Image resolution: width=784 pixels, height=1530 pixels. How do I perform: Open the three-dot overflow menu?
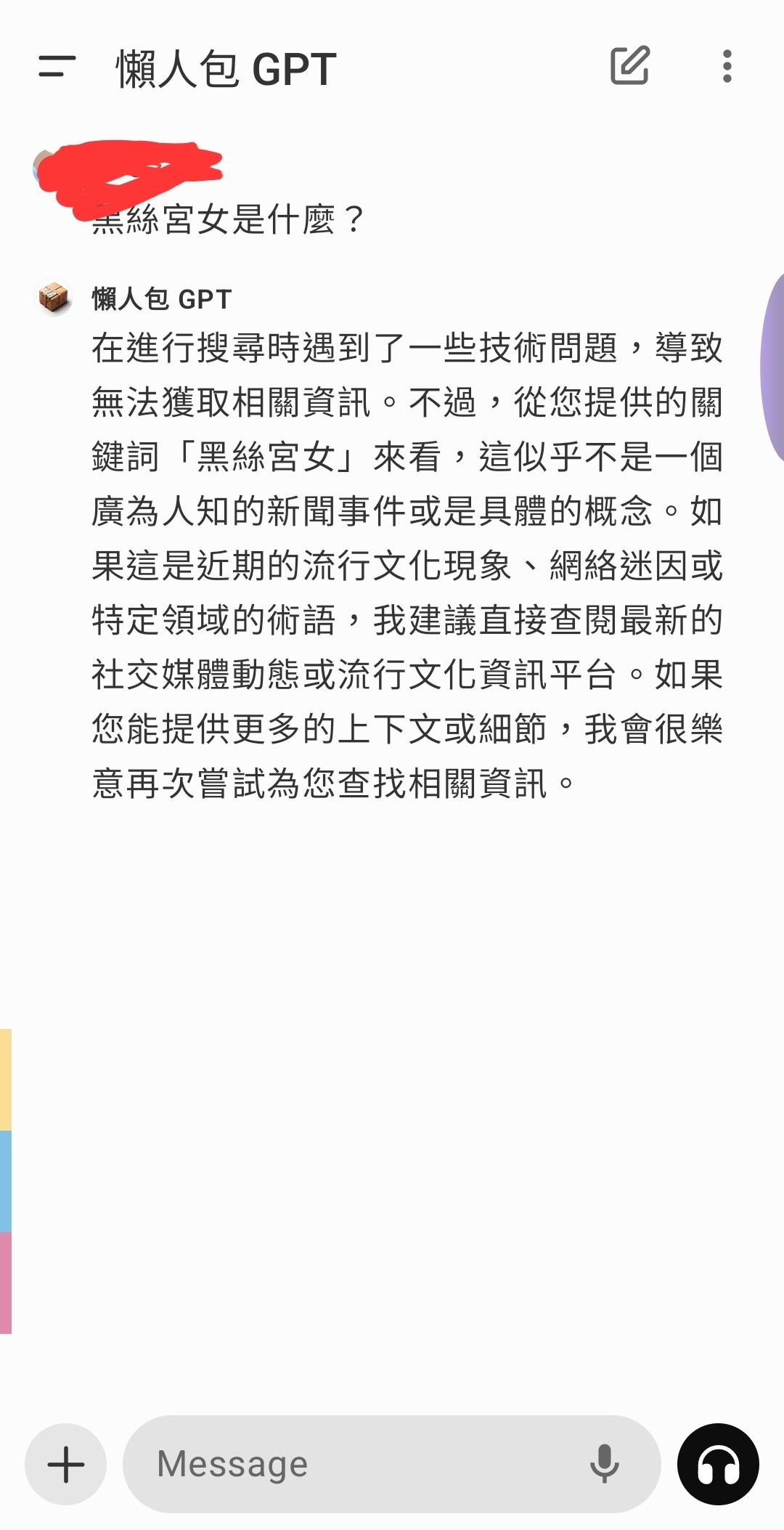tap(727, 67)
